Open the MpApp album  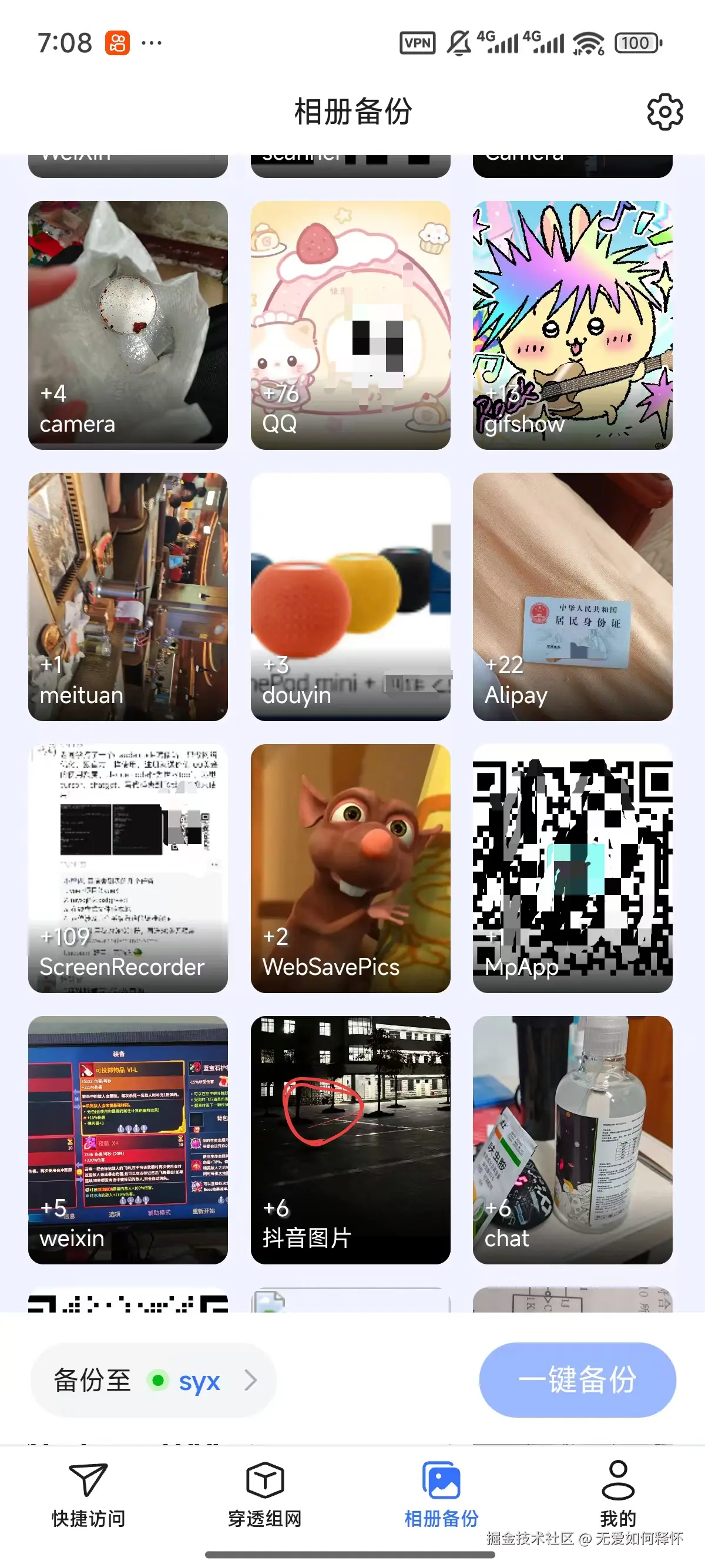click(572, 868)
